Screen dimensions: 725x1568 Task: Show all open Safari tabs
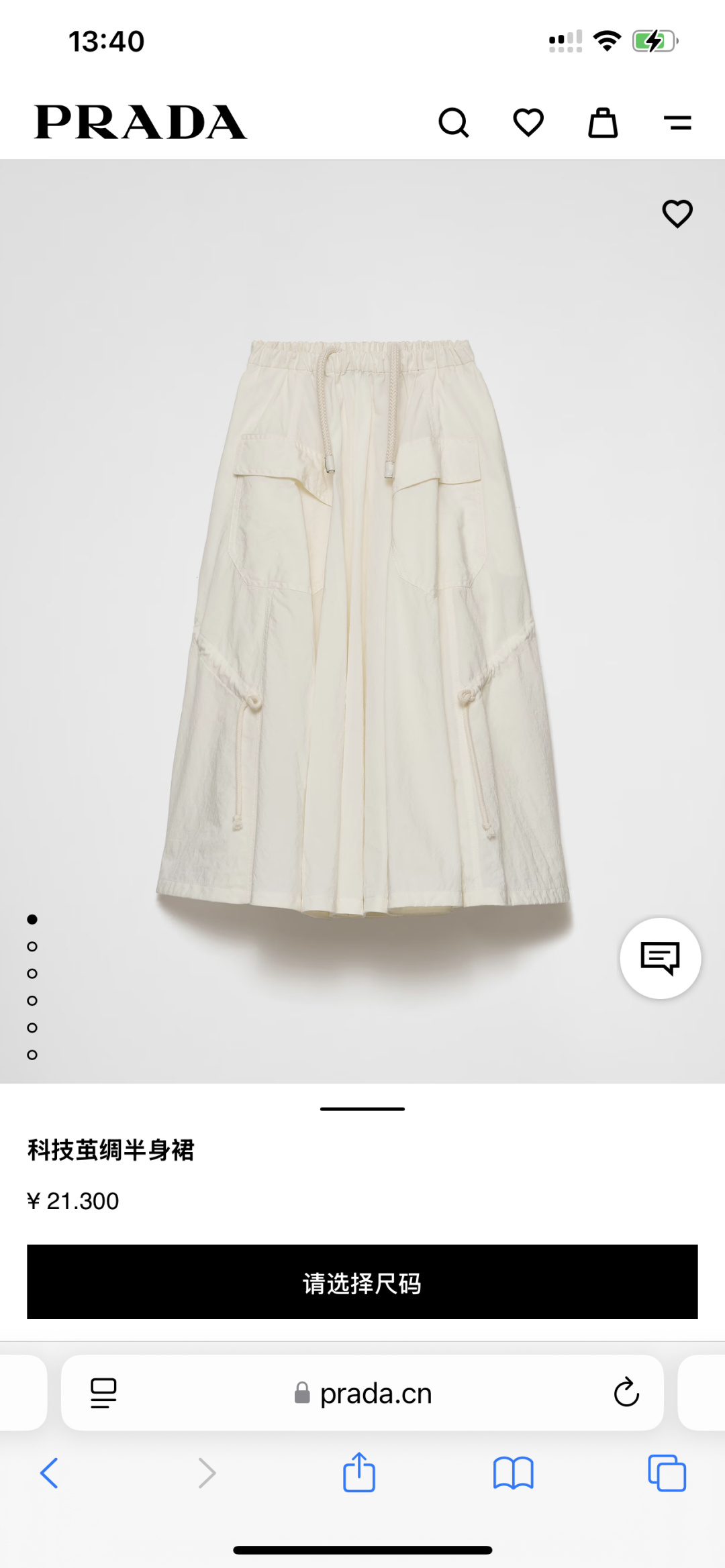pyautogui.click(x=667, y=1473)
